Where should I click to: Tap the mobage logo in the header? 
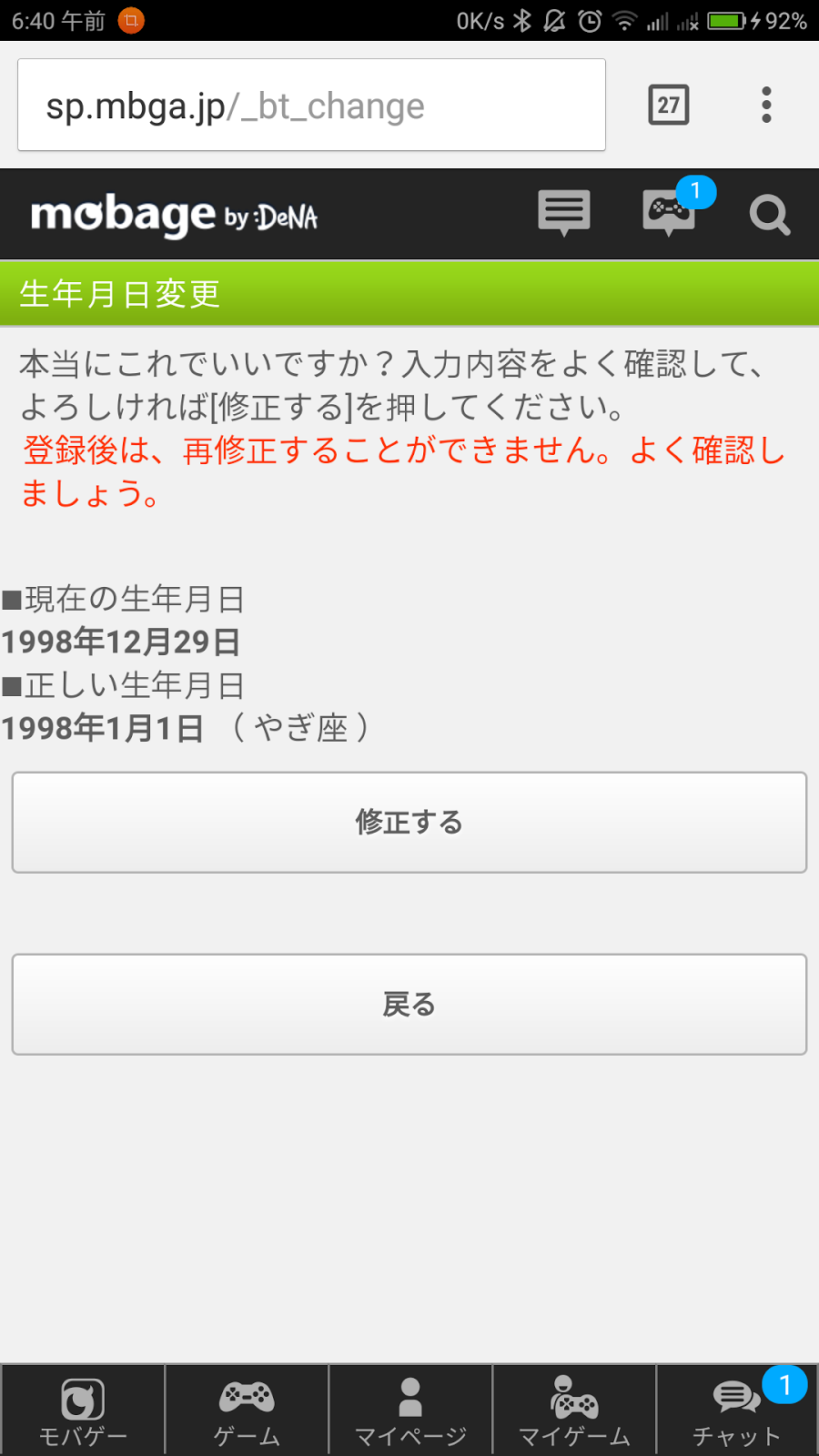(174, 216)
